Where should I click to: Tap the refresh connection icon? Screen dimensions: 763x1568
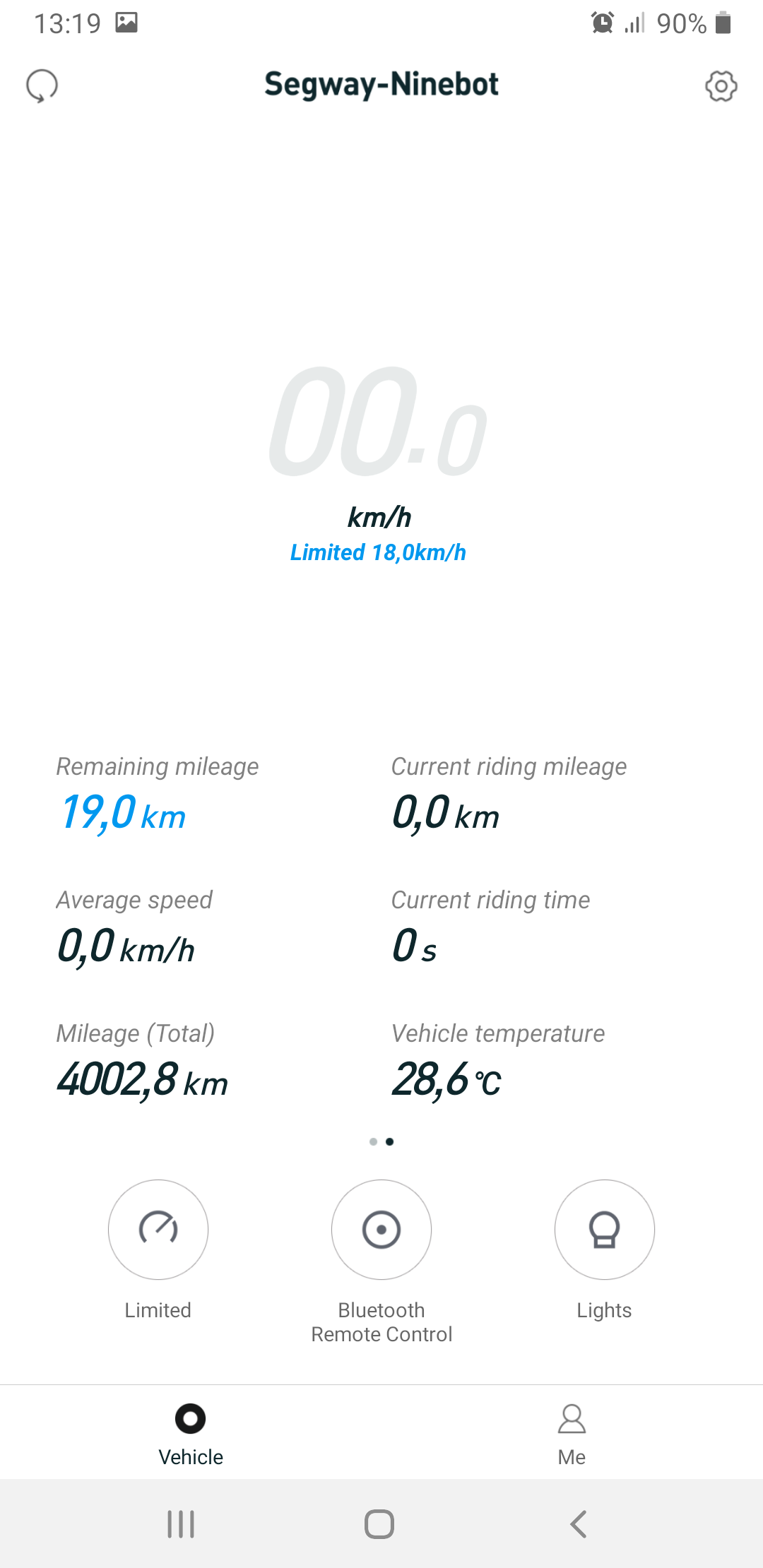(x=42, y=86)
